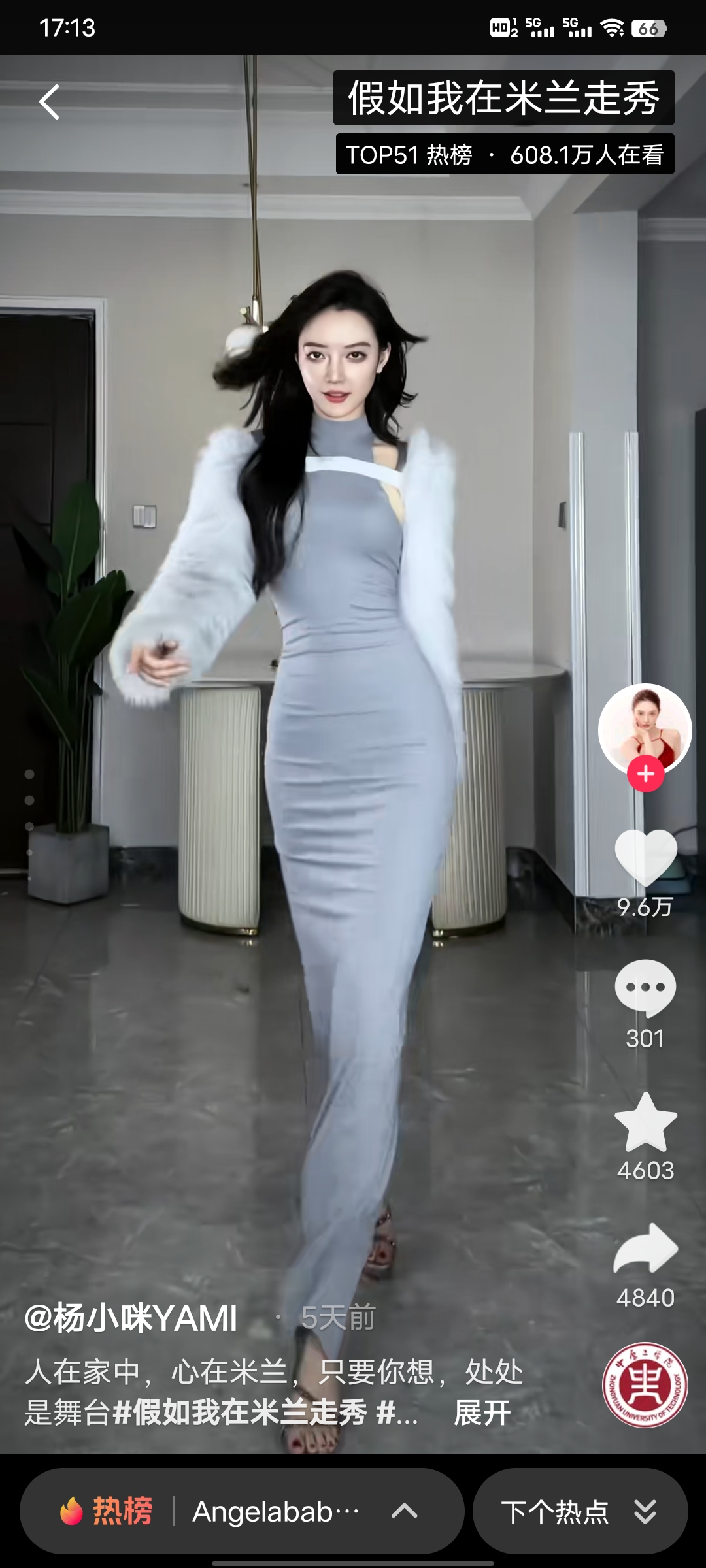Go back using the top-left arrow

[50, 102]
